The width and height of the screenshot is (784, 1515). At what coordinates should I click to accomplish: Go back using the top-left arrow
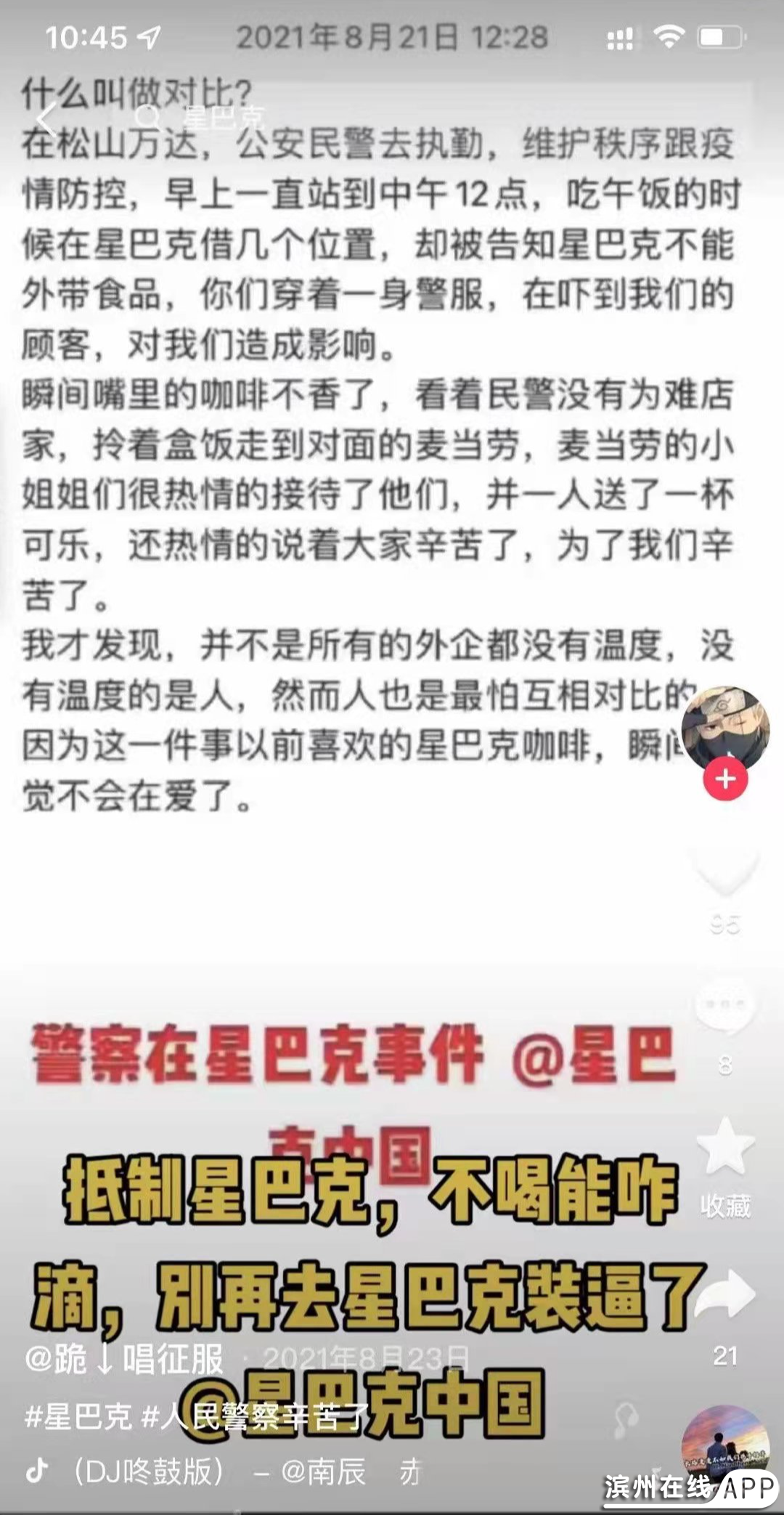[45, 118]
